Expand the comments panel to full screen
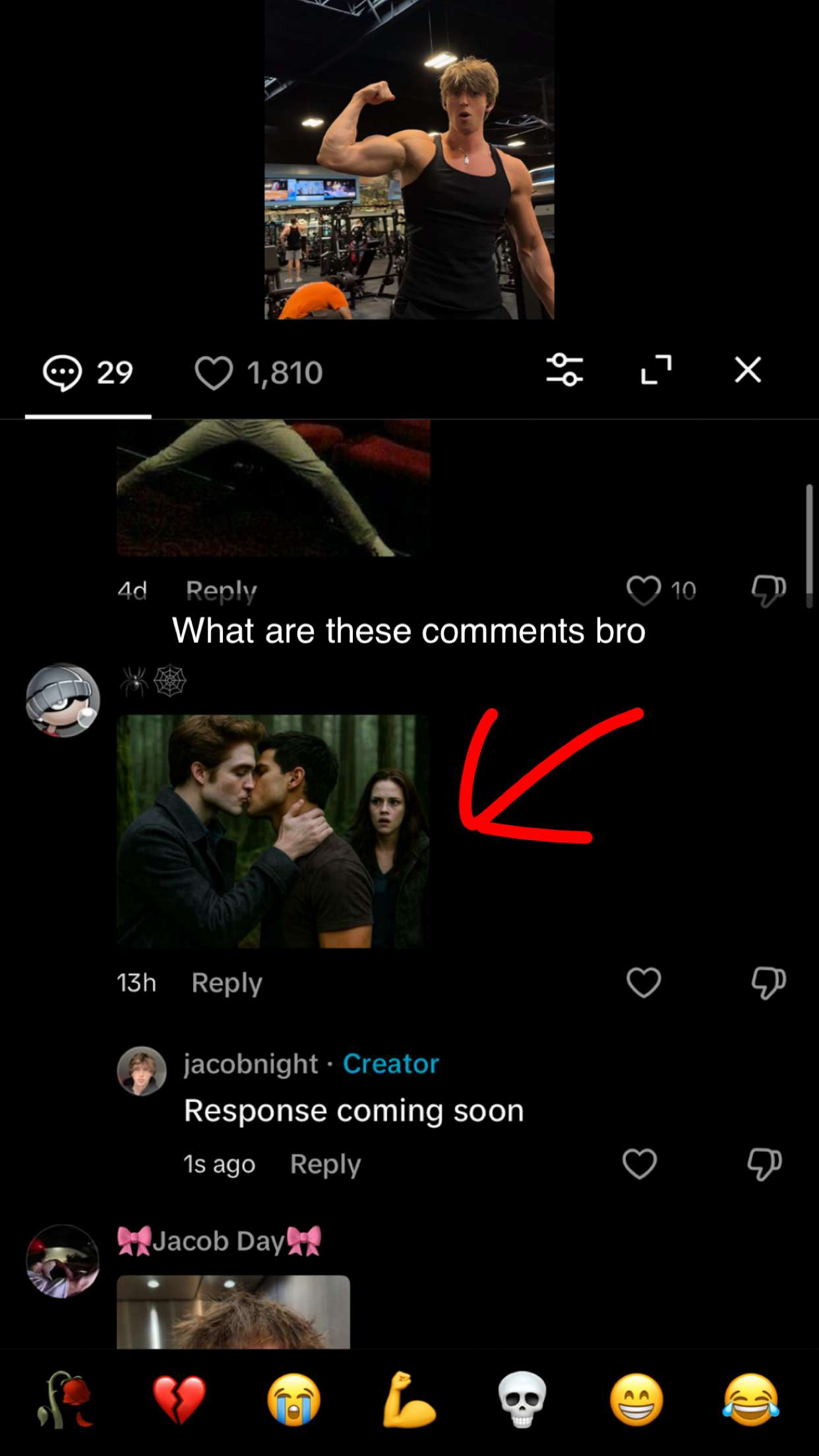819x1456 pixels. click(656, 369)
